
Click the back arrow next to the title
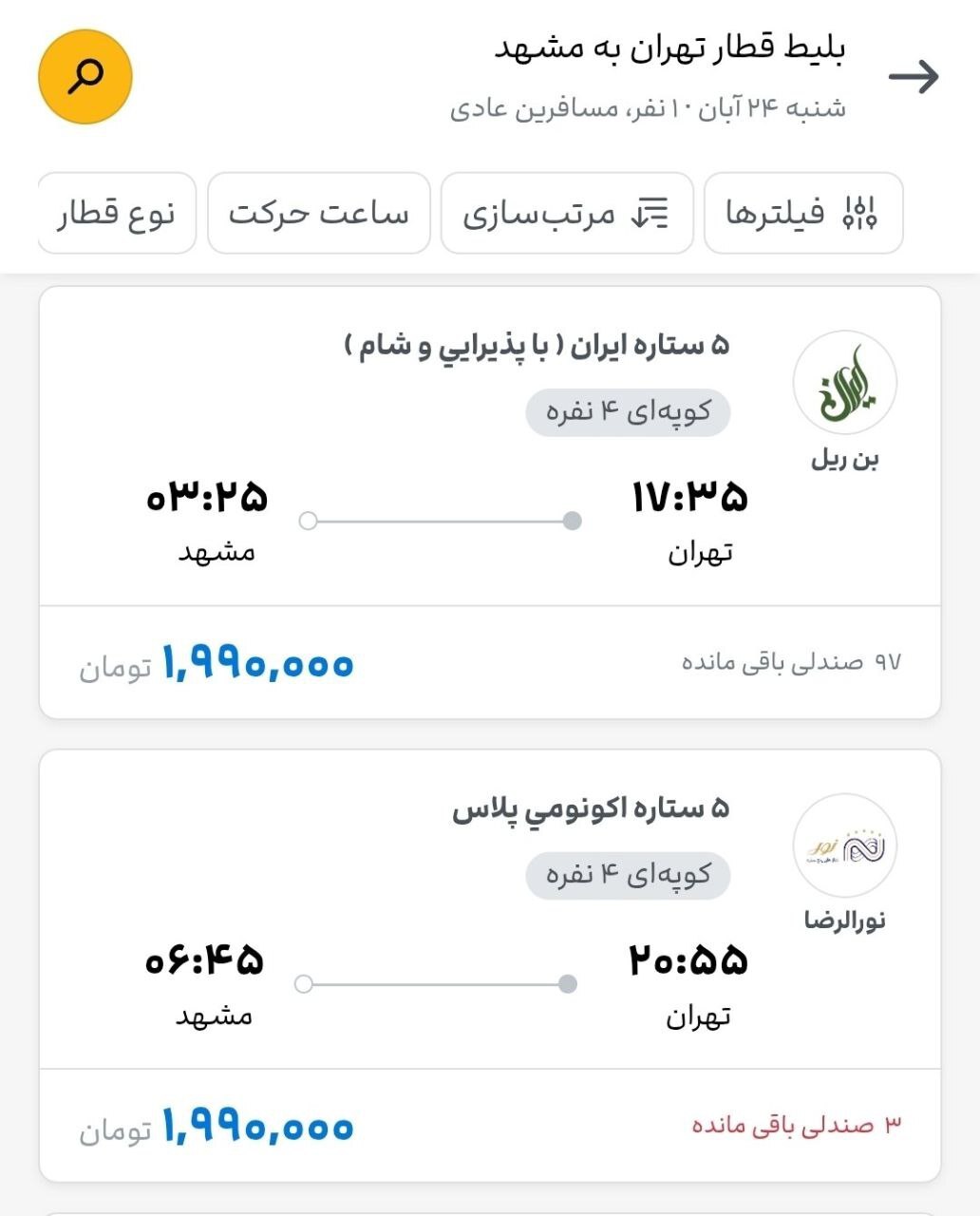pyautogui.click(x=914, y=76)
